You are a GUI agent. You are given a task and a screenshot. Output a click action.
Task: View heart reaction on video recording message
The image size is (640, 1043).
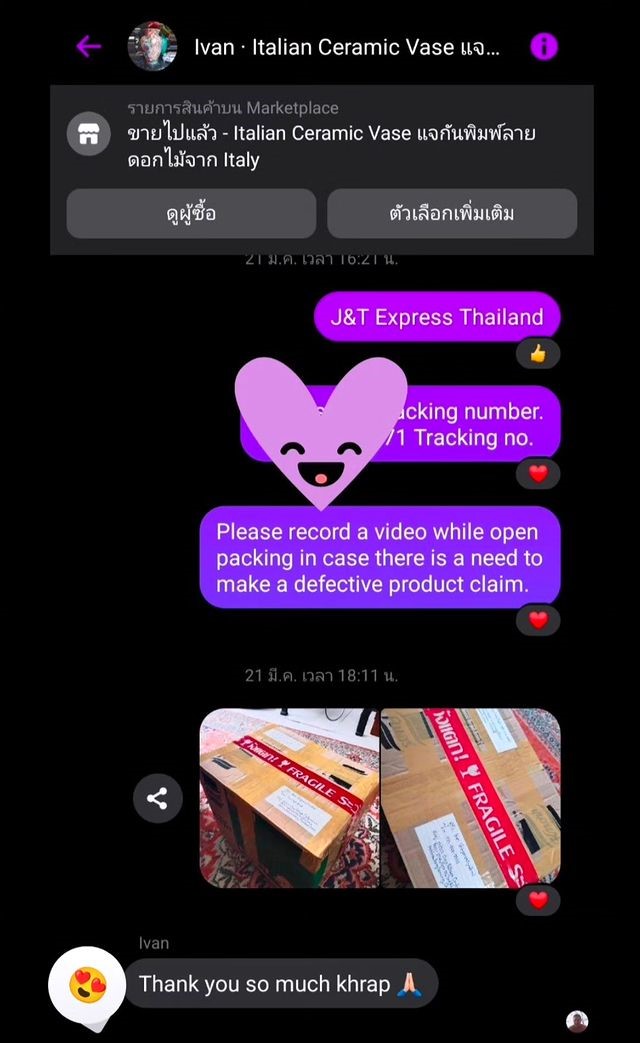pos(538,620)
